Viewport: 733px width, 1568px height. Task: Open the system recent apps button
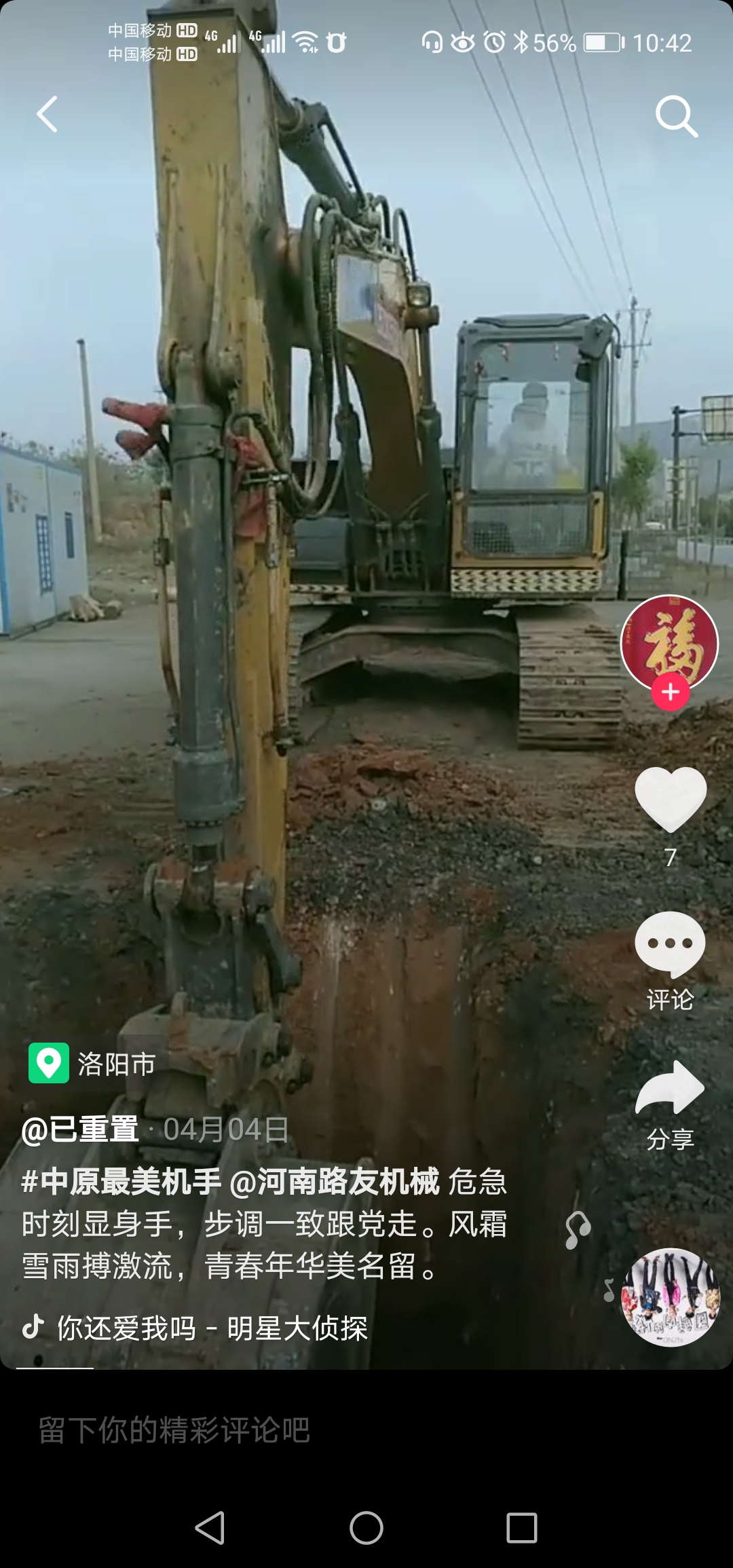point(522,1529)
